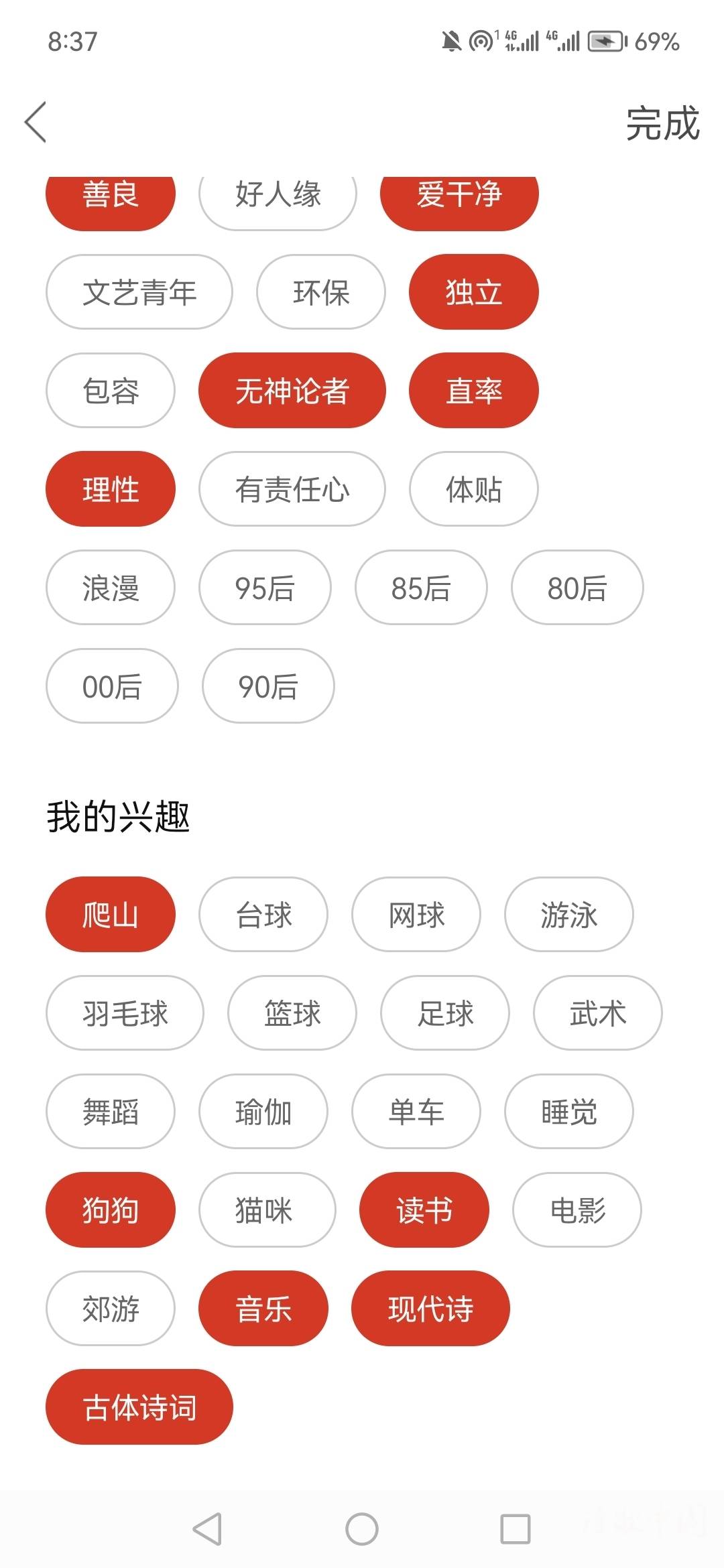Viewport: 724px width, 1568px height.
Task: Select the 猫咪 interest chip
Action: (x=267, y=1210)
